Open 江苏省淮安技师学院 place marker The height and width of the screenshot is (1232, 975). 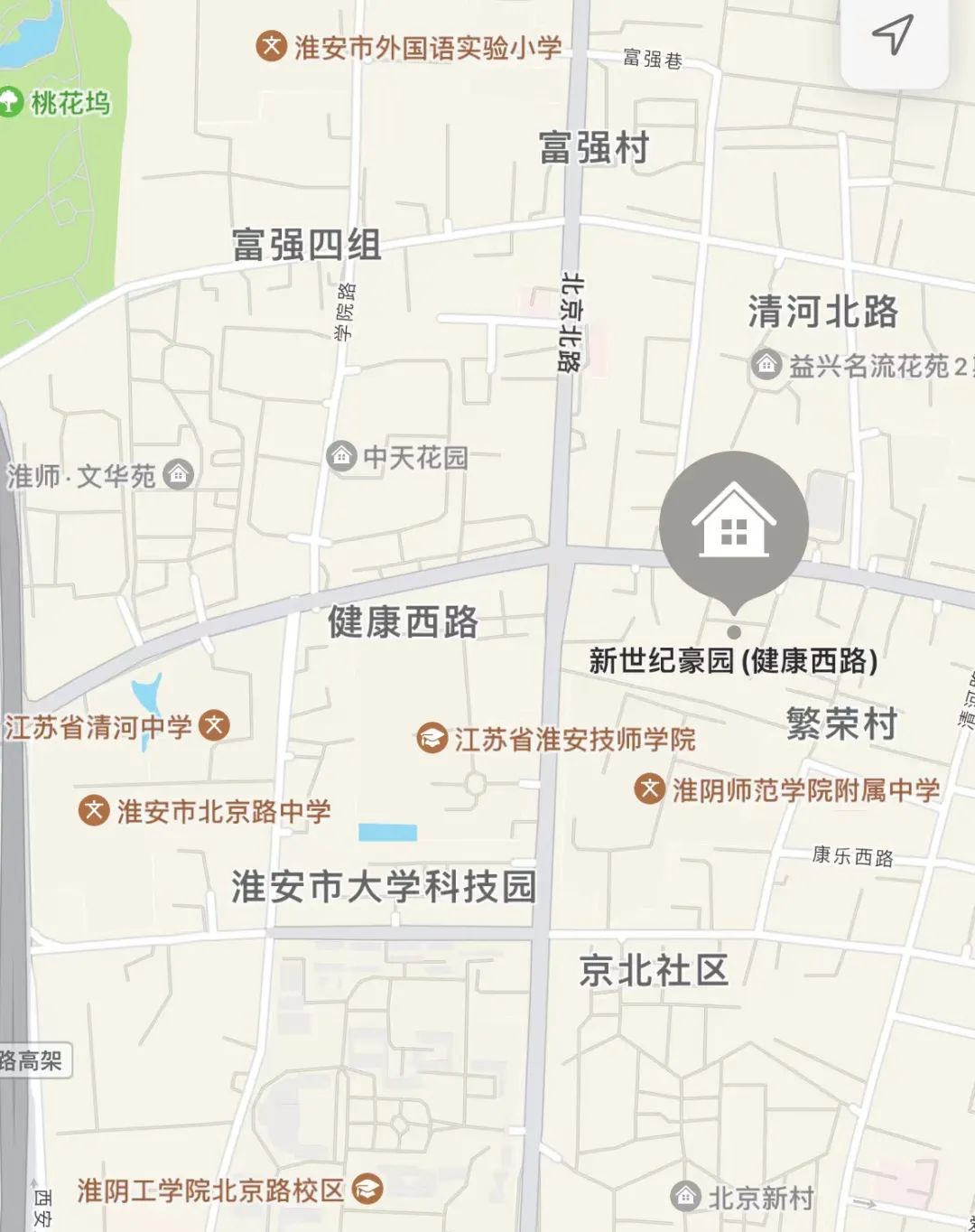click(x=432, y=738)
